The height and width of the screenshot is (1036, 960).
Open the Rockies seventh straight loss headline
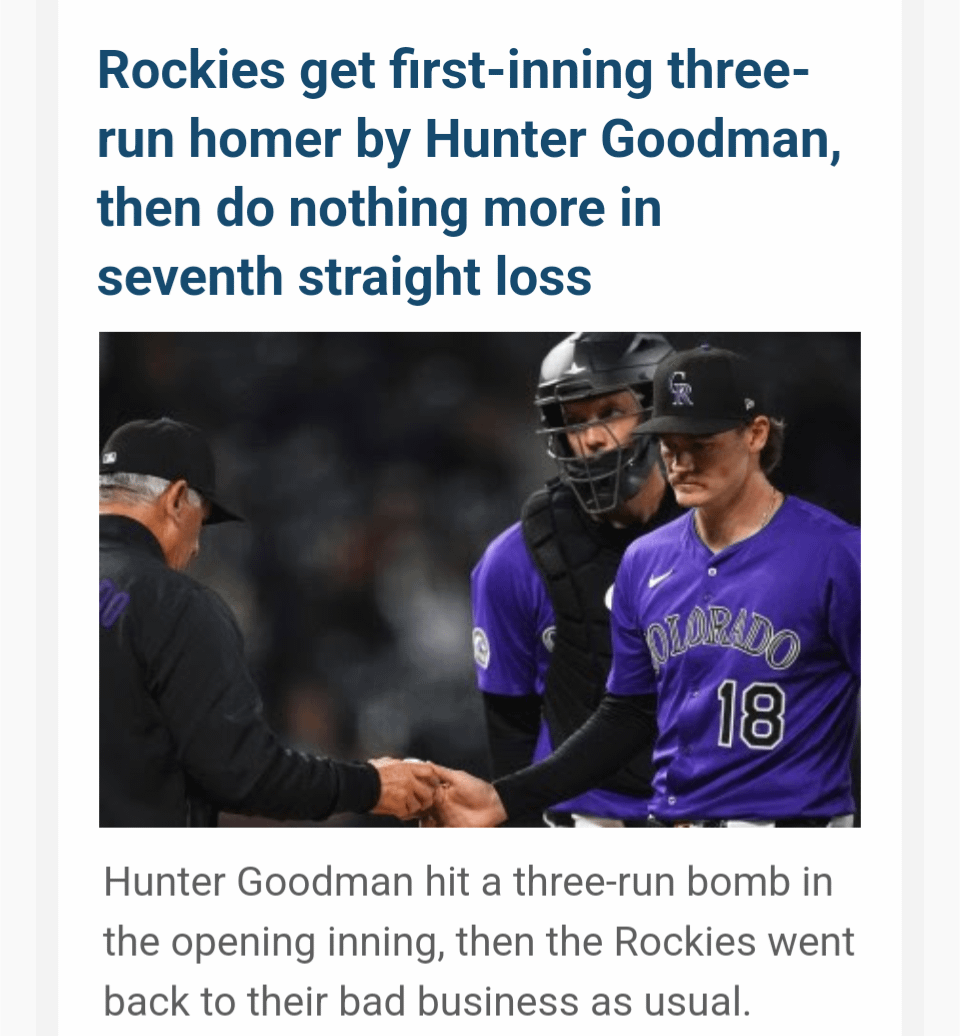coord(468,173)
